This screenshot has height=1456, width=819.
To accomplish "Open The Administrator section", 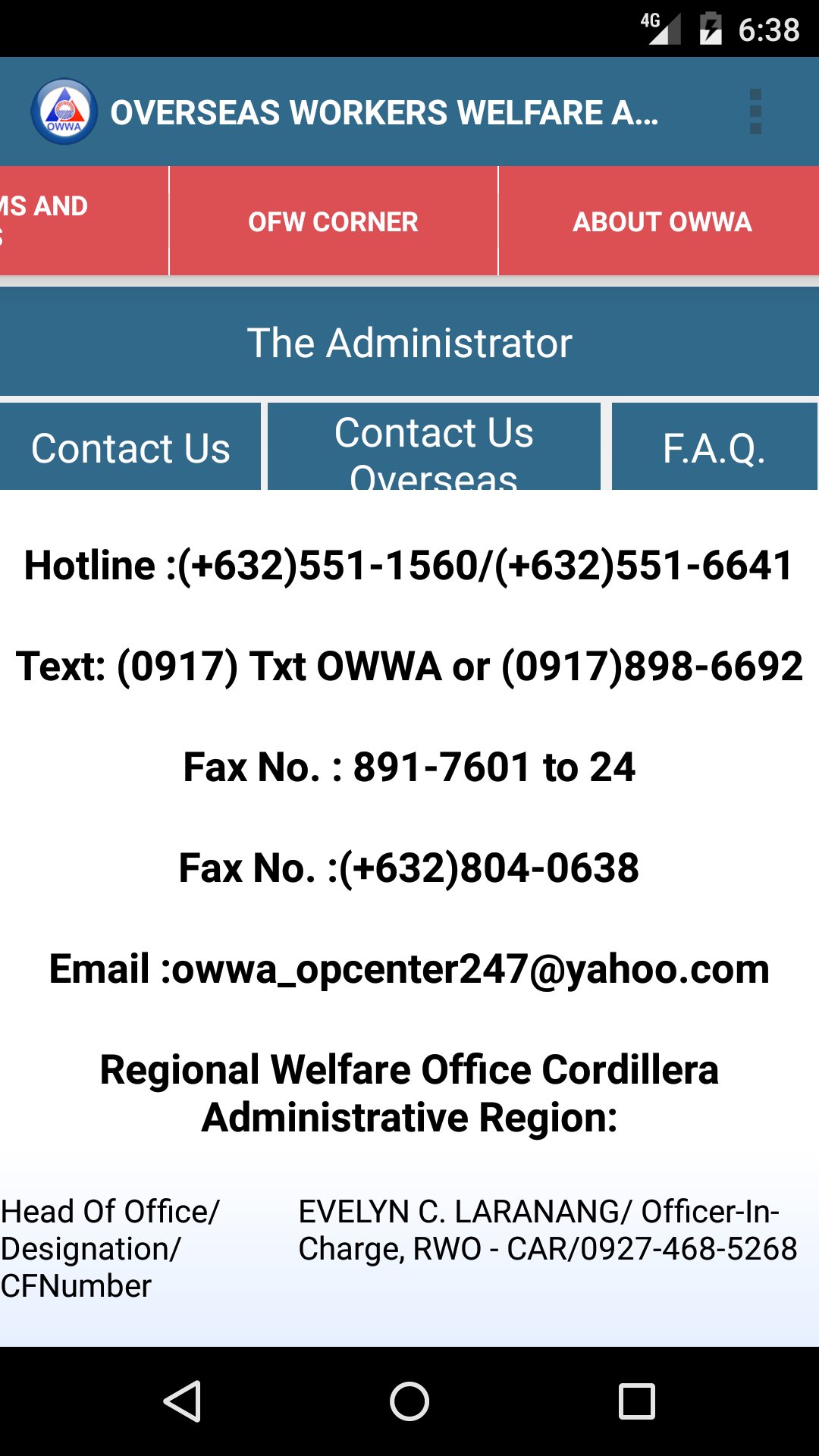I will 409,343.
